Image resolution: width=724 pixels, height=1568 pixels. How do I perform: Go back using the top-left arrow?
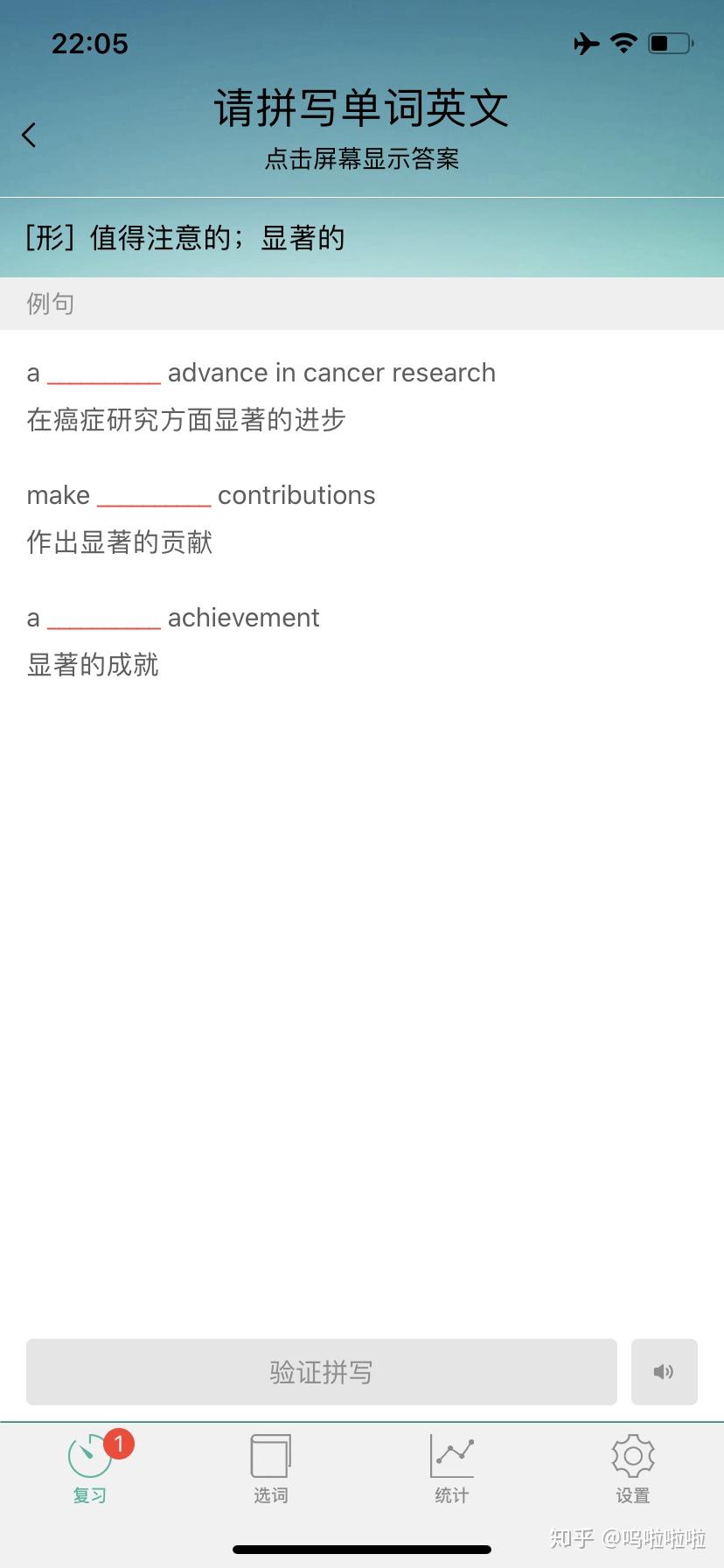pyautogui.click(x=30, y=135)
